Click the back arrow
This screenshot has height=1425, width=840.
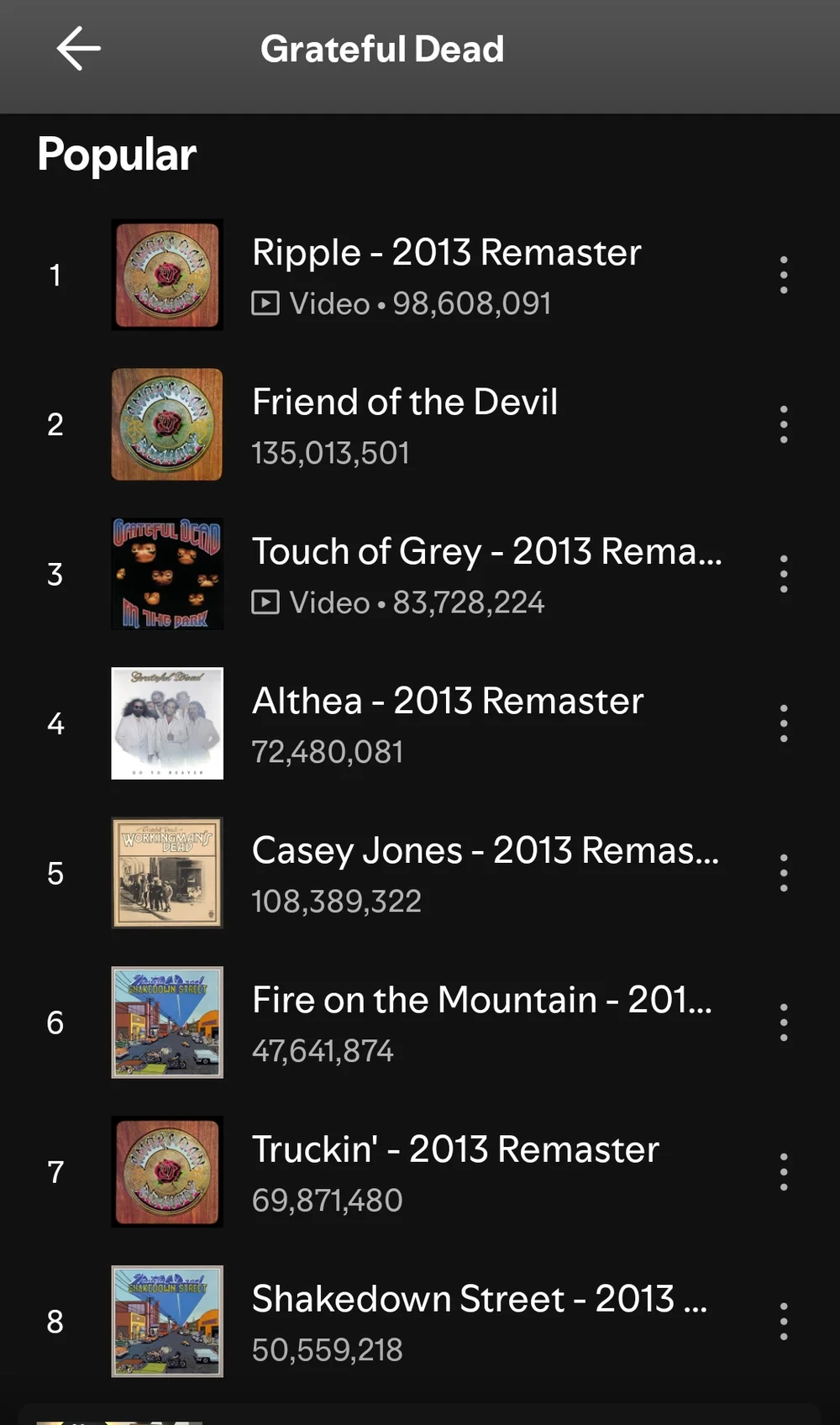(77, 48)
